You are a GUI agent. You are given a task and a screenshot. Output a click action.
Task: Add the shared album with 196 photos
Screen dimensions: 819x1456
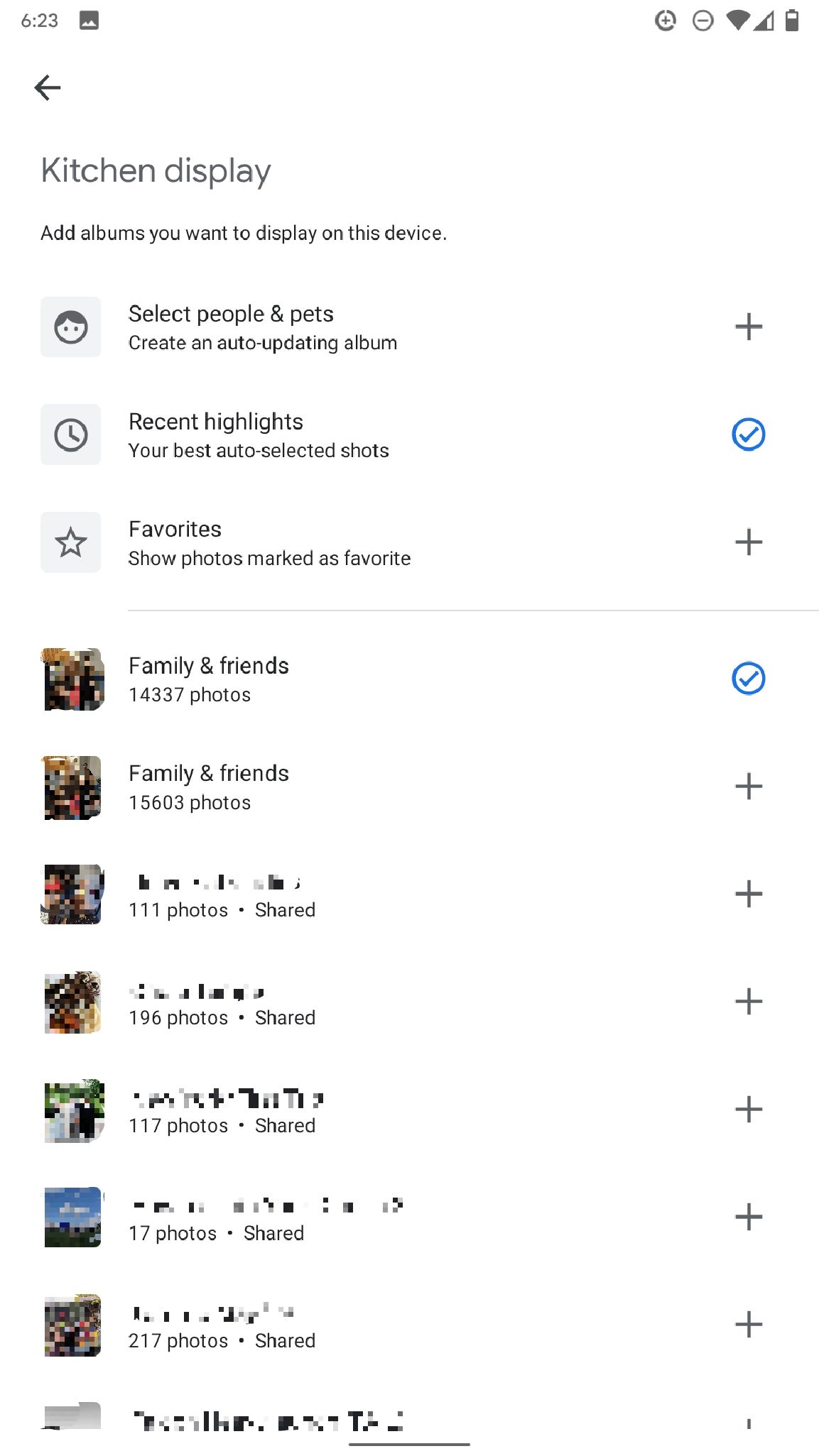pos(748,1002)
